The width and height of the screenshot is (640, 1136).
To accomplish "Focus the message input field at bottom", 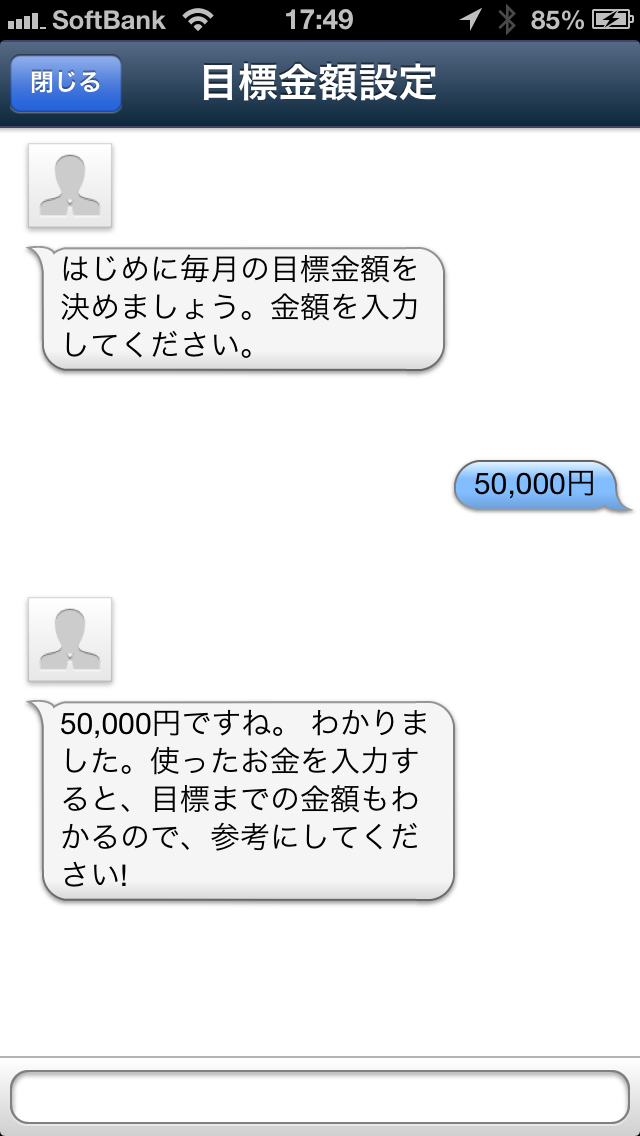I will pos(319,1097).
